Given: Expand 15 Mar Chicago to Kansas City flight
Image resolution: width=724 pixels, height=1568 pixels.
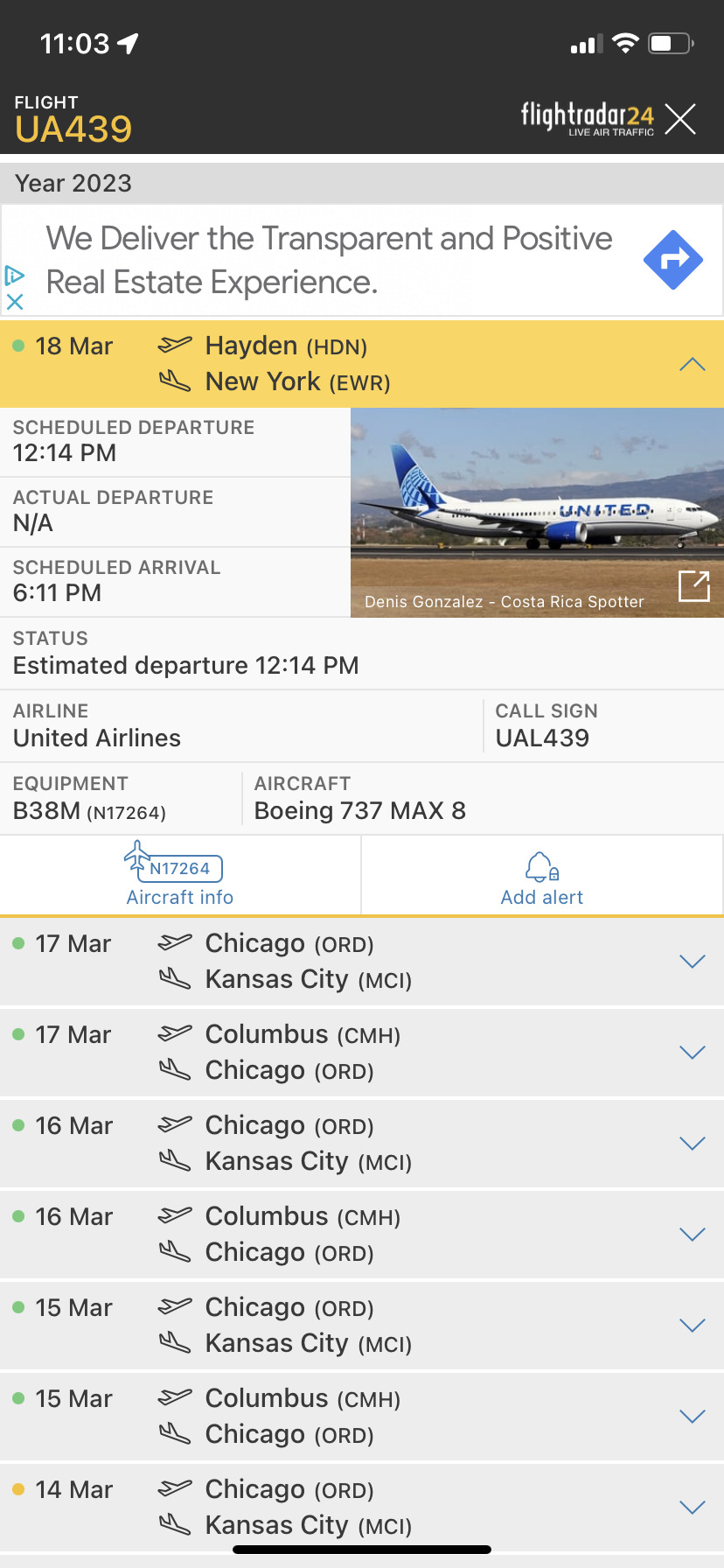Looking at the screenshot, I should coord(692,1326).
